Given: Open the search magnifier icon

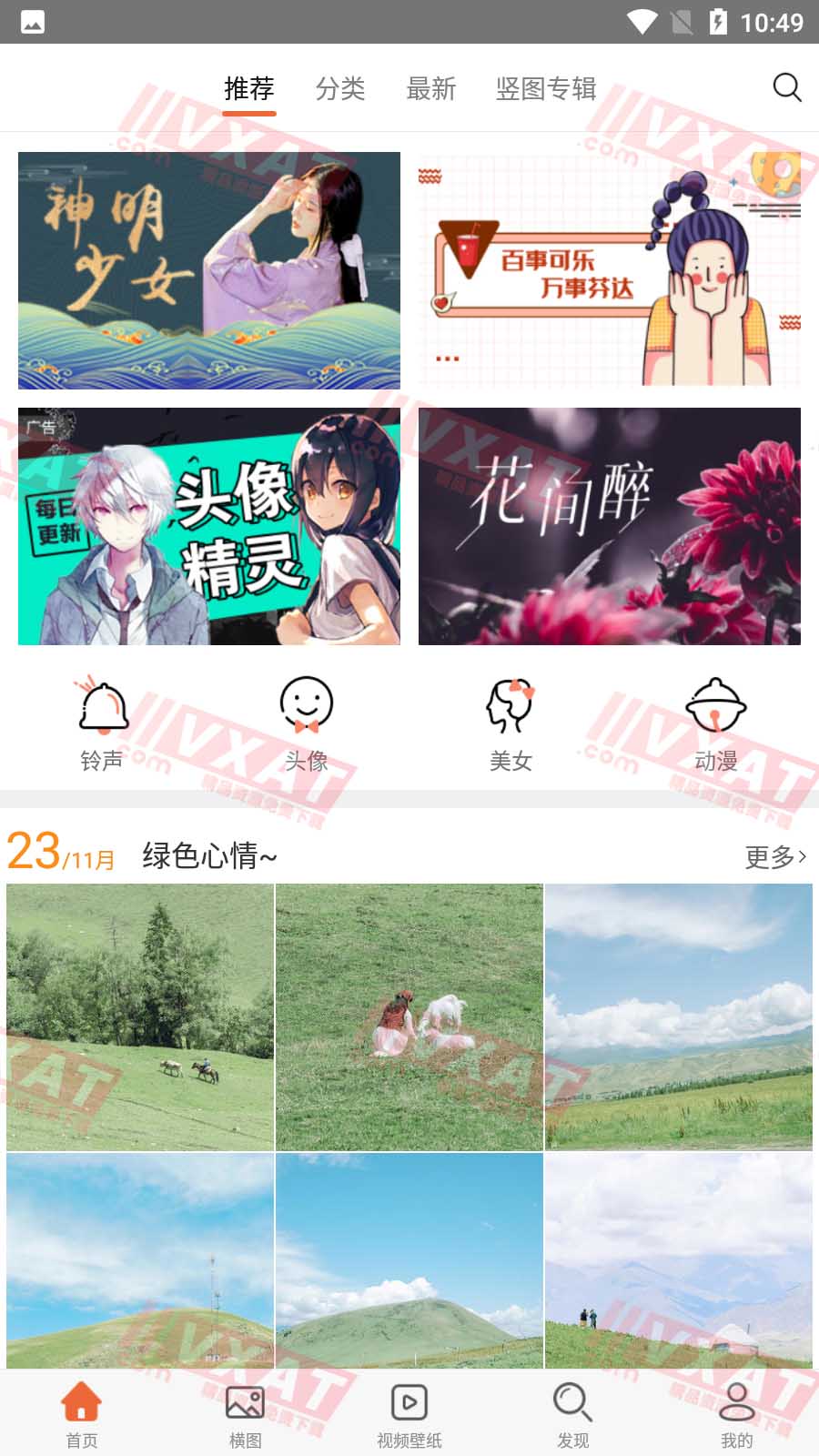Looking at the screenshot, I should [x=784, y=88].
